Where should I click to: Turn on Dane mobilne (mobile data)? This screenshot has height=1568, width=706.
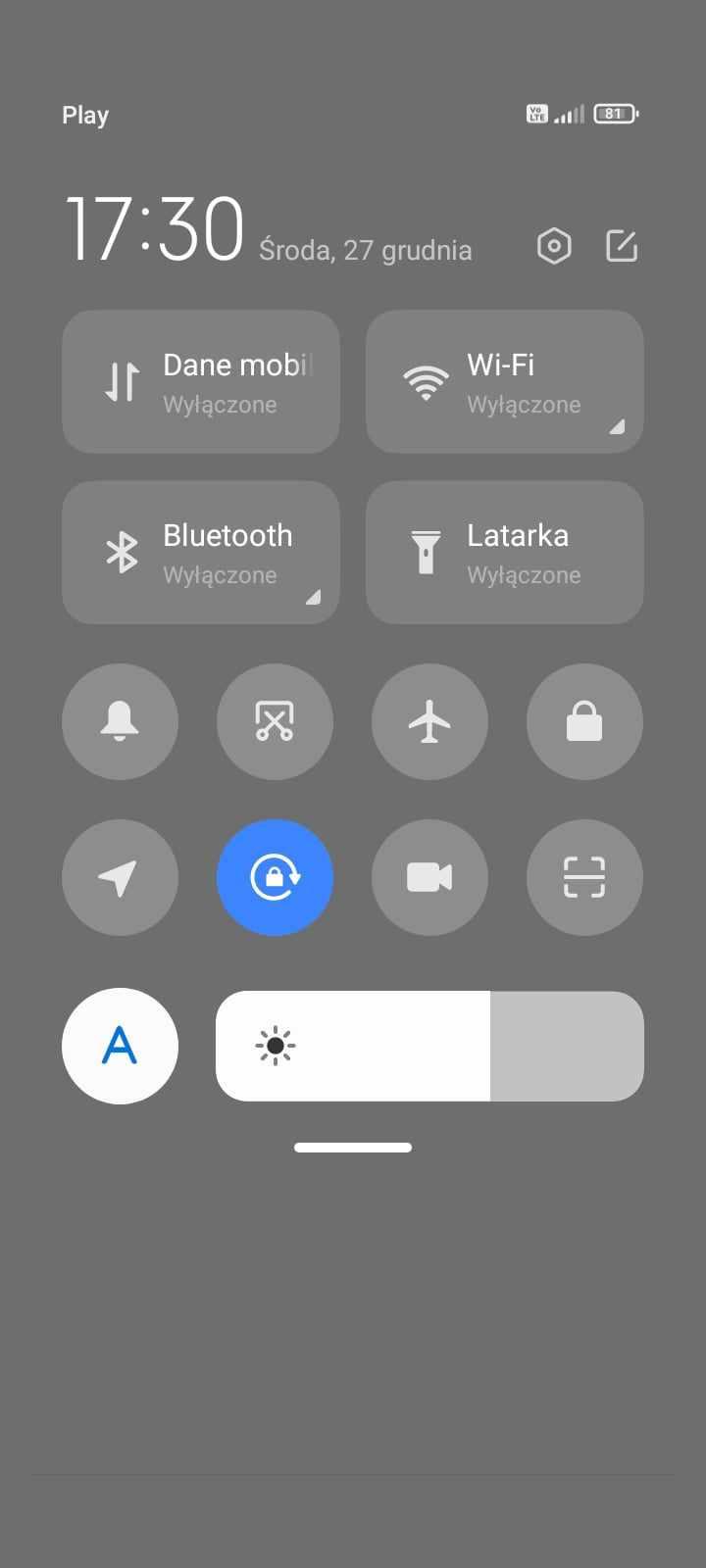click(201, 382)
